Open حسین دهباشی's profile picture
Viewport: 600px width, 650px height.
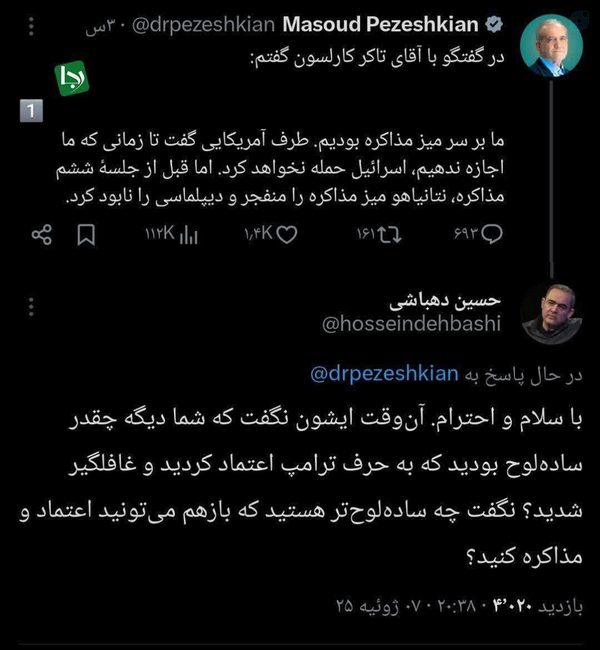click(550, 312)
